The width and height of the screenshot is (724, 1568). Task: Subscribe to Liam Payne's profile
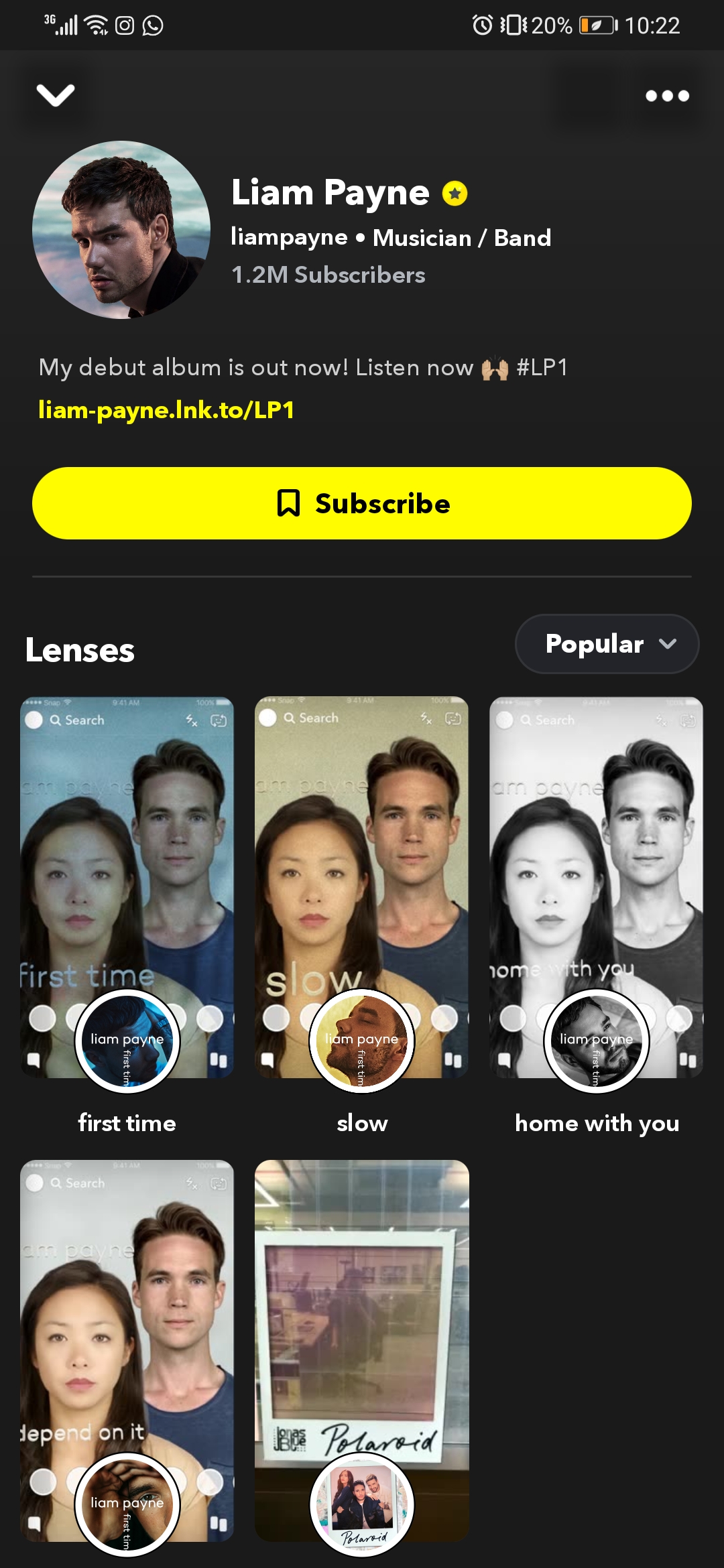pyautogui.click(x=362, y=503)
